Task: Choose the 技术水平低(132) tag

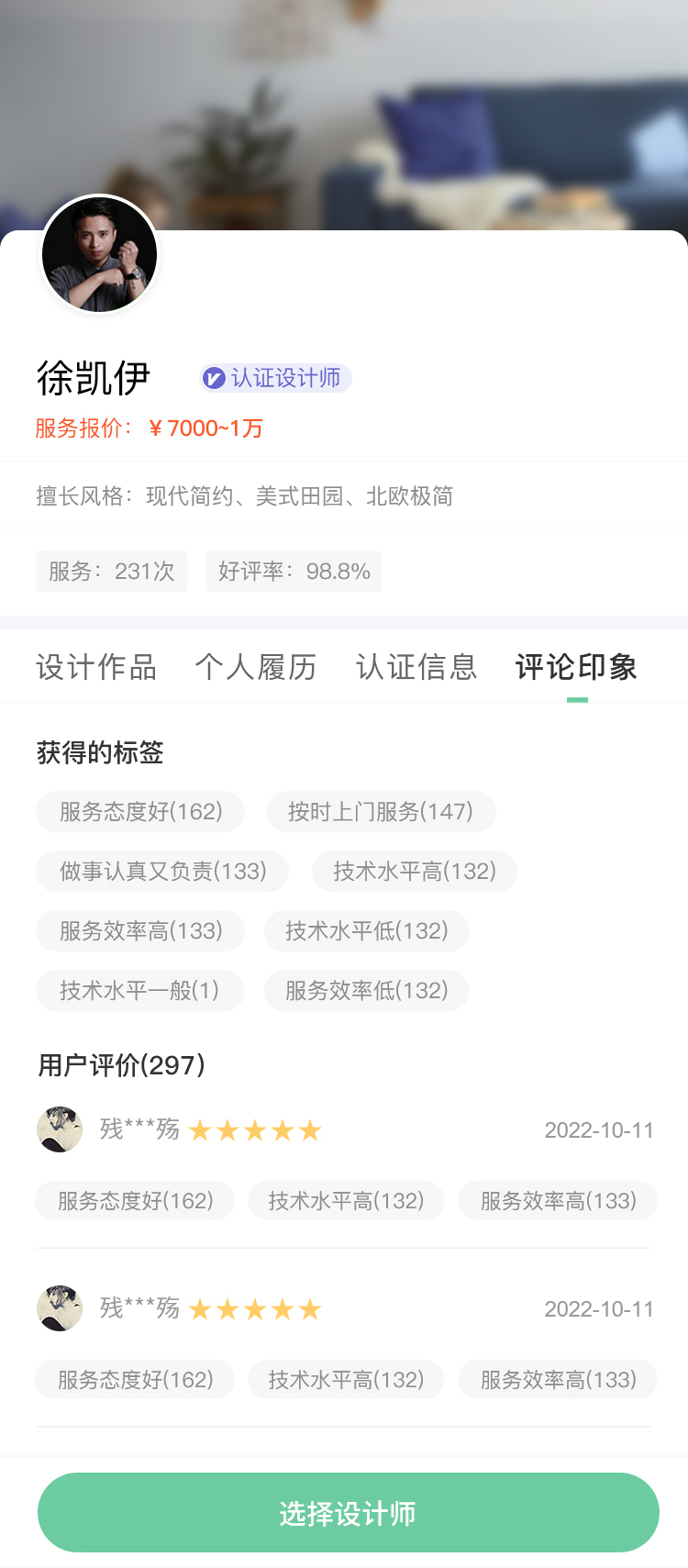Action: point(366,931)
